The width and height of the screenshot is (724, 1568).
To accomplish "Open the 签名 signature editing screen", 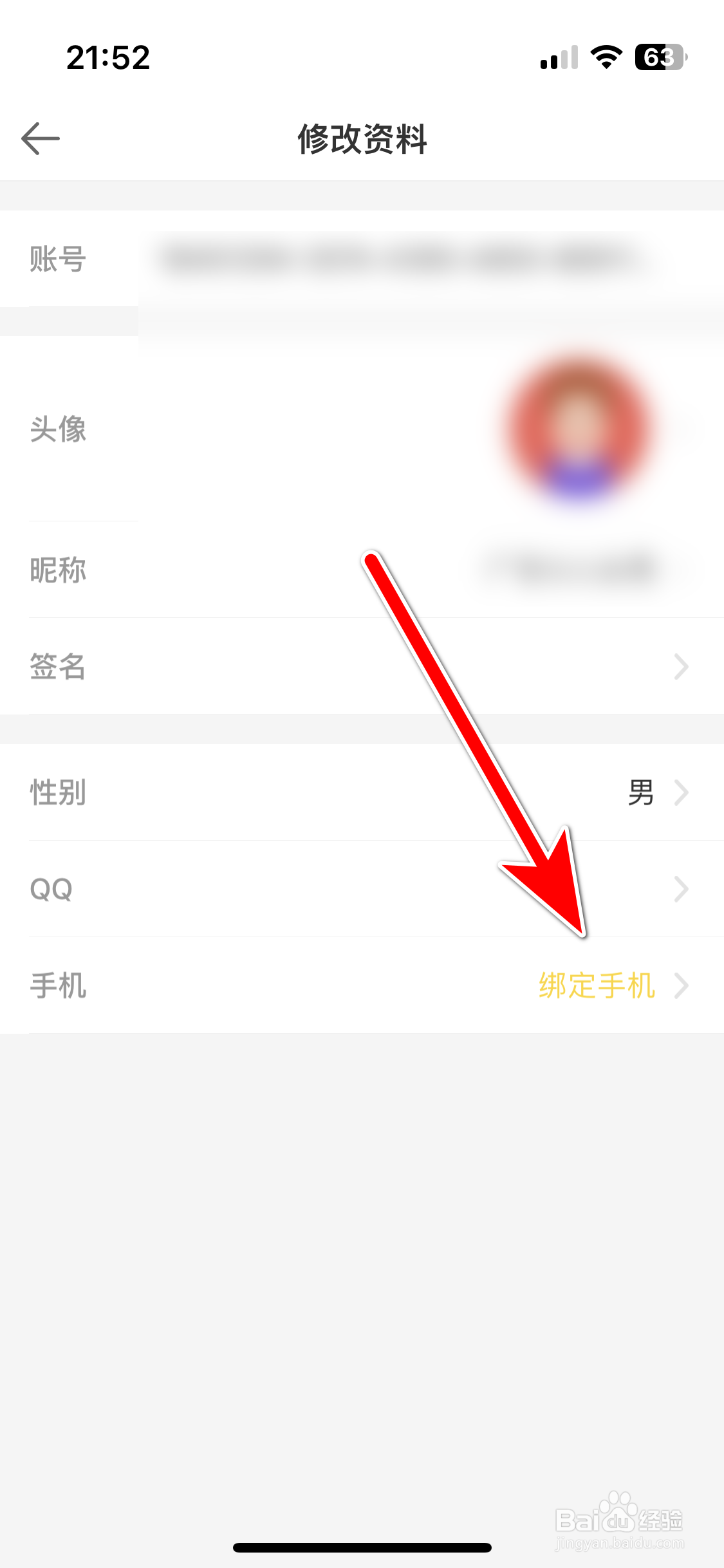I will pyautogui.click(x=362, y=667).
